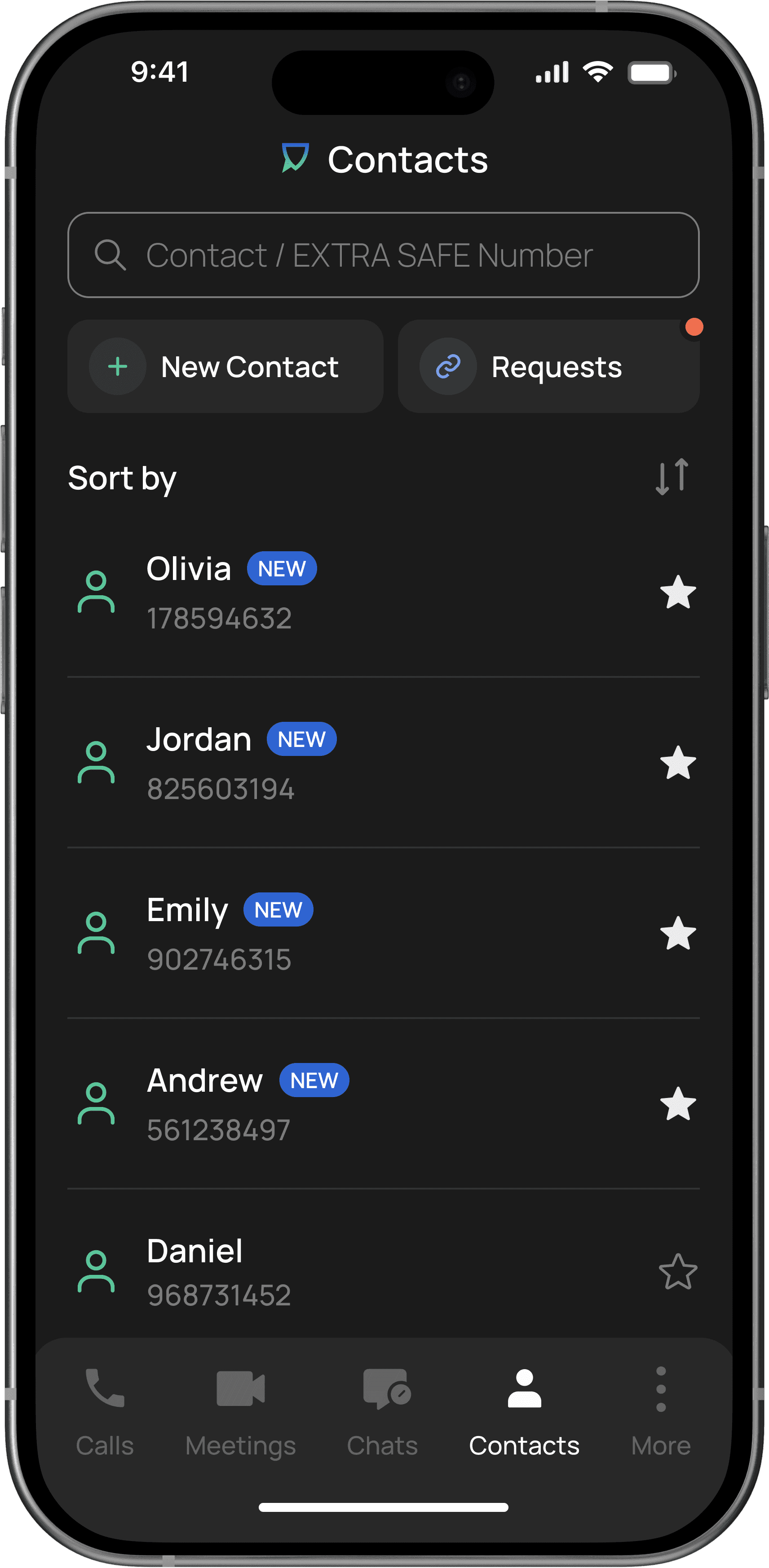Unstar Jordan's favorite star

click(678, 763)
